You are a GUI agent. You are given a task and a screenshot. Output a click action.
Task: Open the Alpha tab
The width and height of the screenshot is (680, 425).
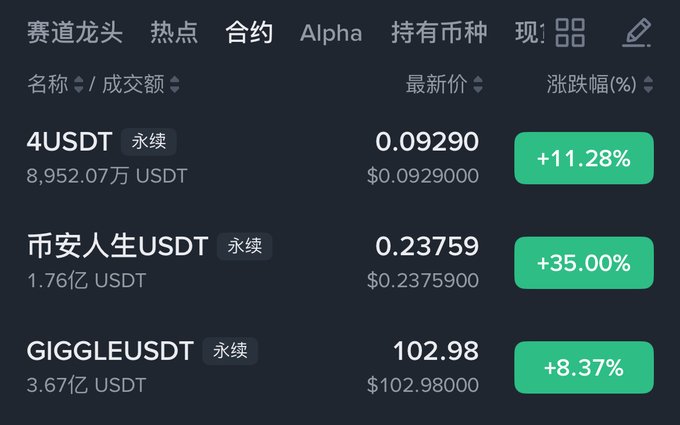tap(331, 33)
